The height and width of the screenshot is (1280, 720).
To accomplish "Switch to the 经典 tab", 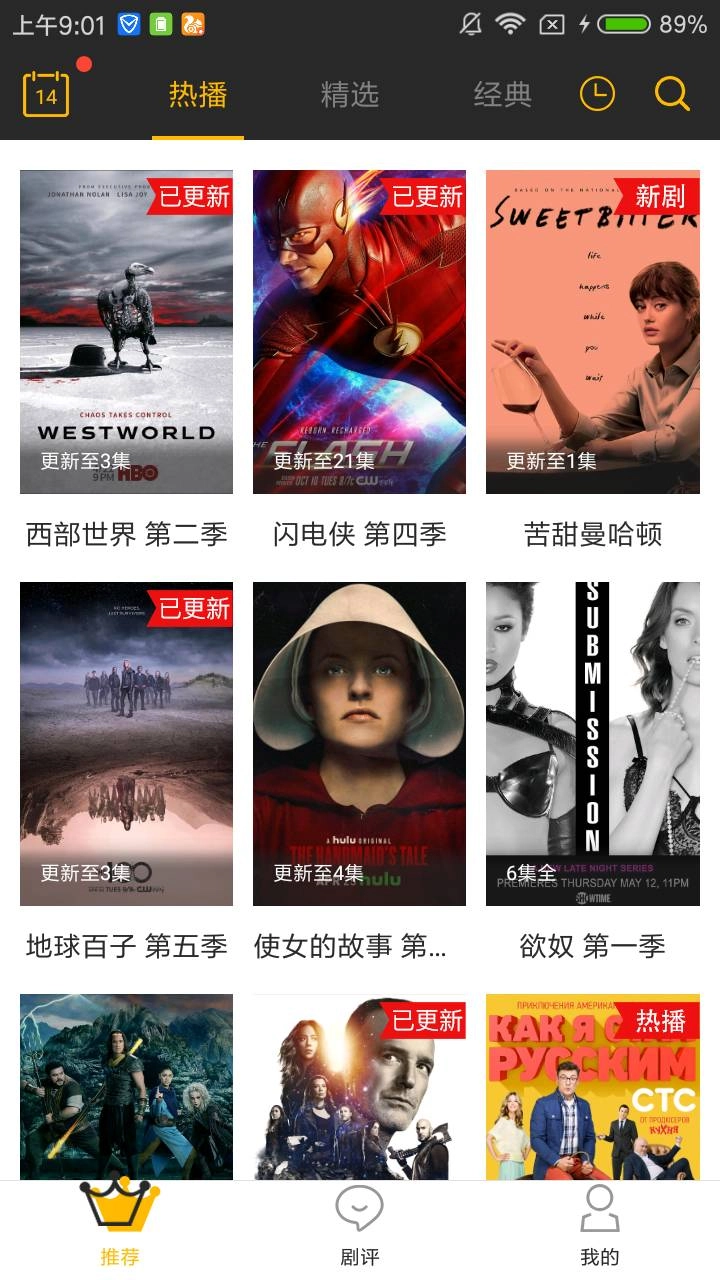I will 503,94.
